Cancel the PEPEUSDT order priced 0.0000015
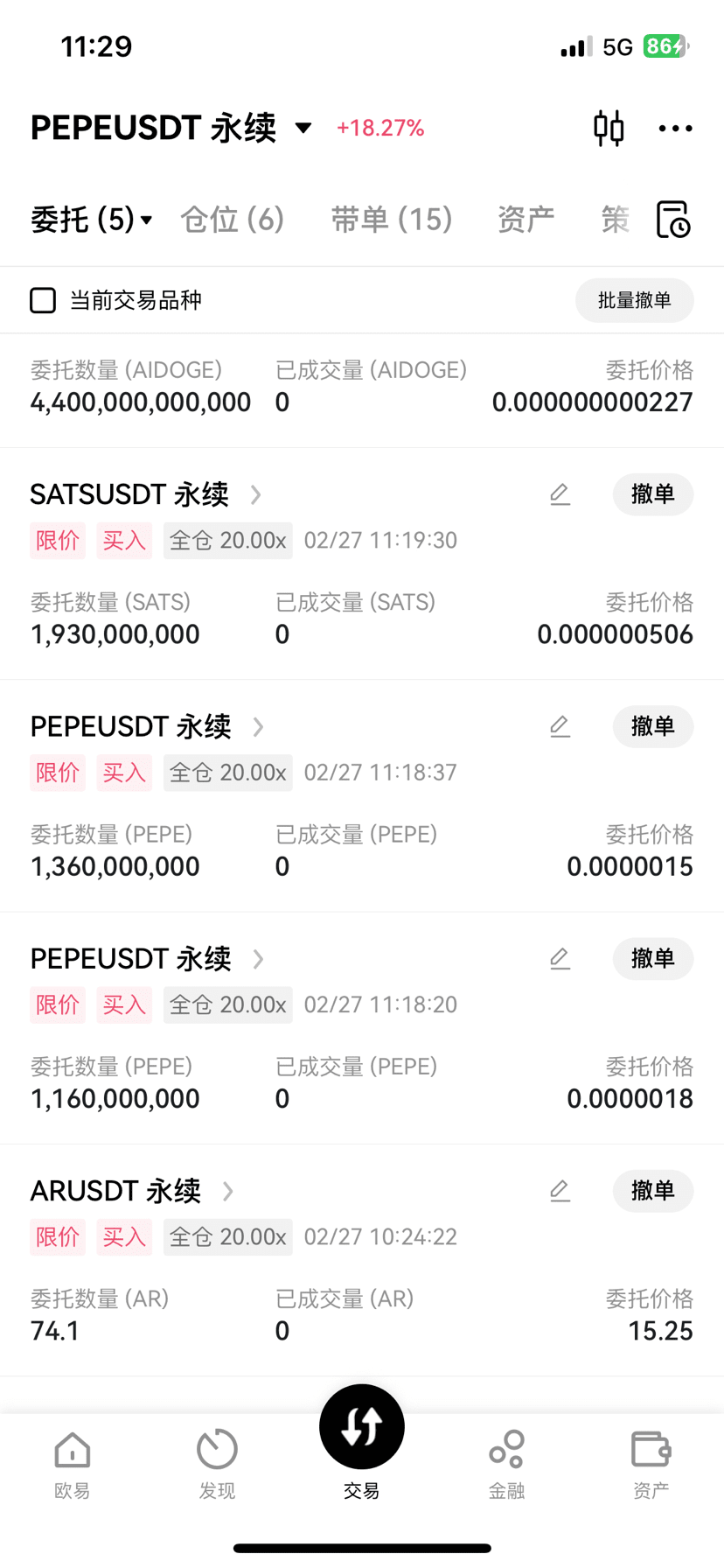The width and height of the screenshot is (724, 1568). pos(652,726)
